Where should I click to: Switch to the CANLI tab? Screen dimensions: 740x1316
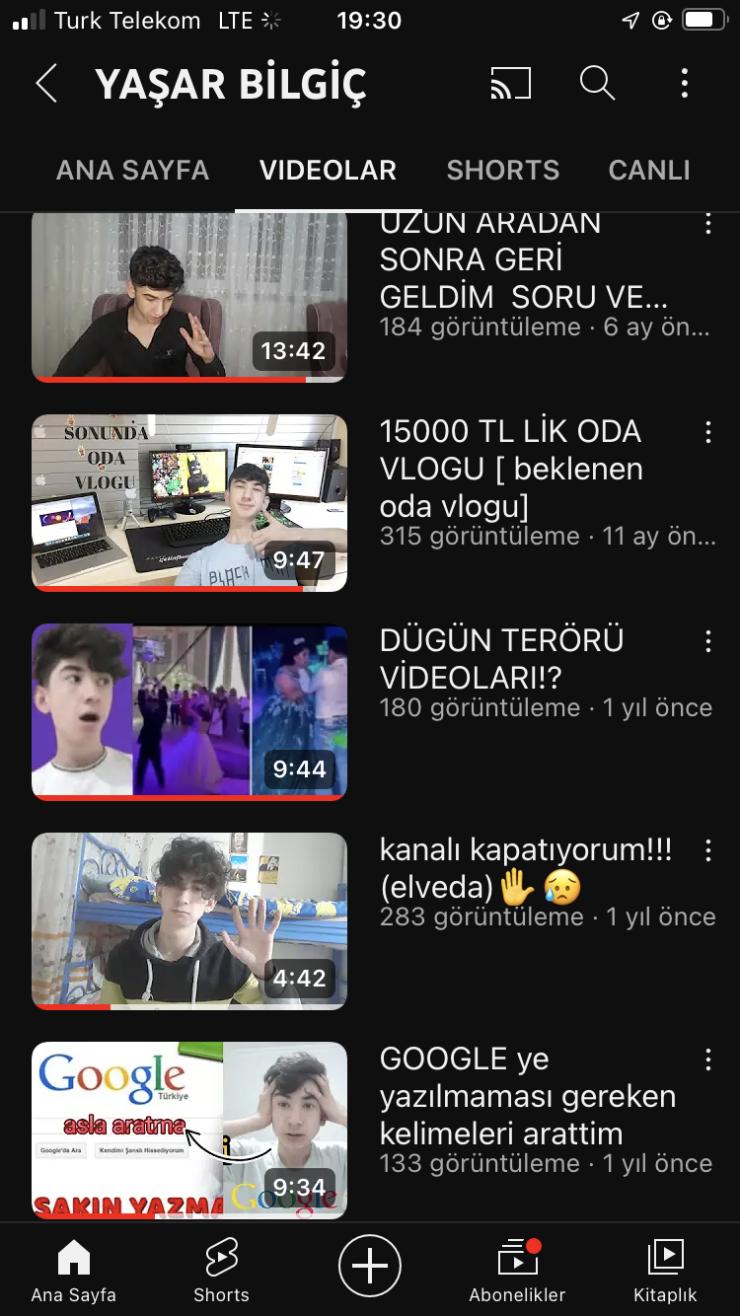point(649,170)
